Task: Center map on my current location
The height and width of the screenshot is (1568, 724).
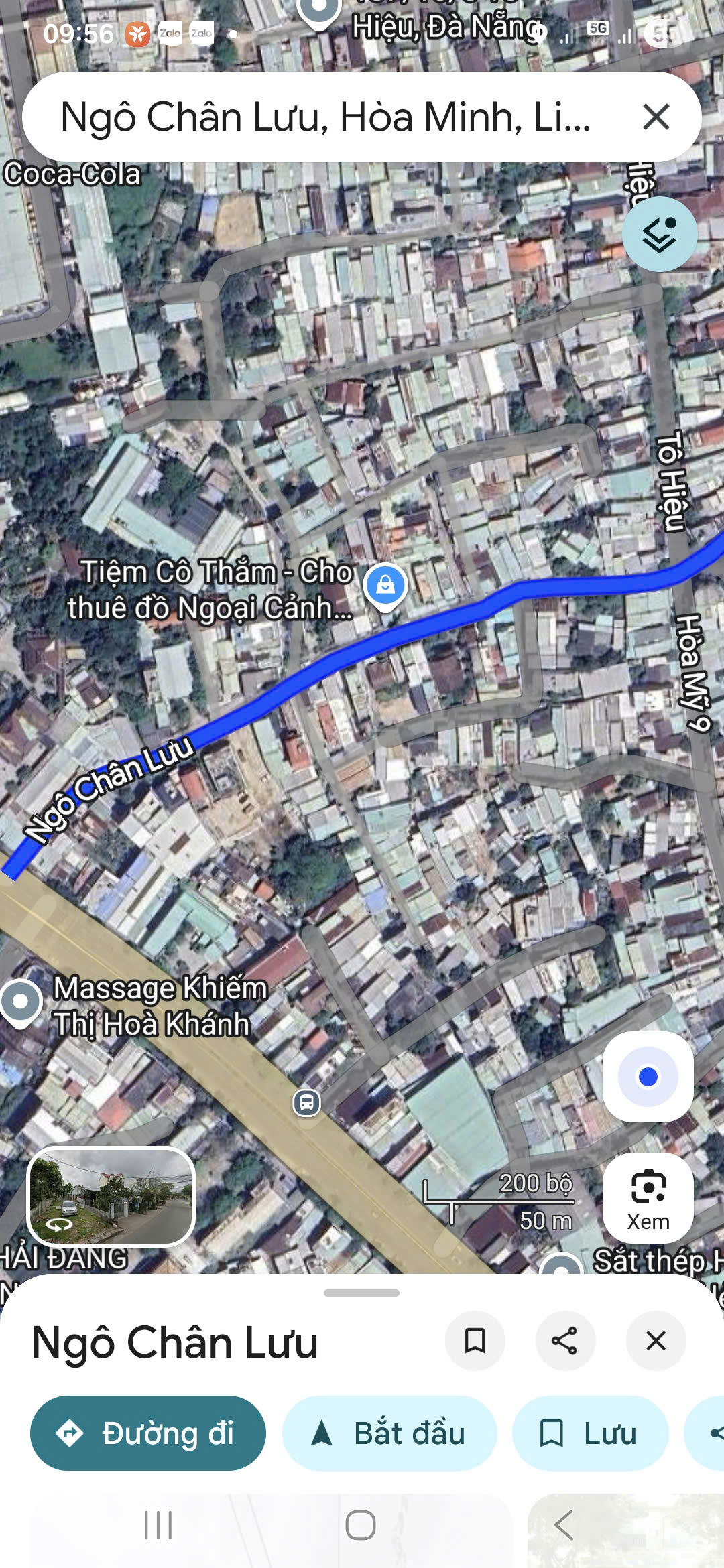Action: coord(648,1077)
